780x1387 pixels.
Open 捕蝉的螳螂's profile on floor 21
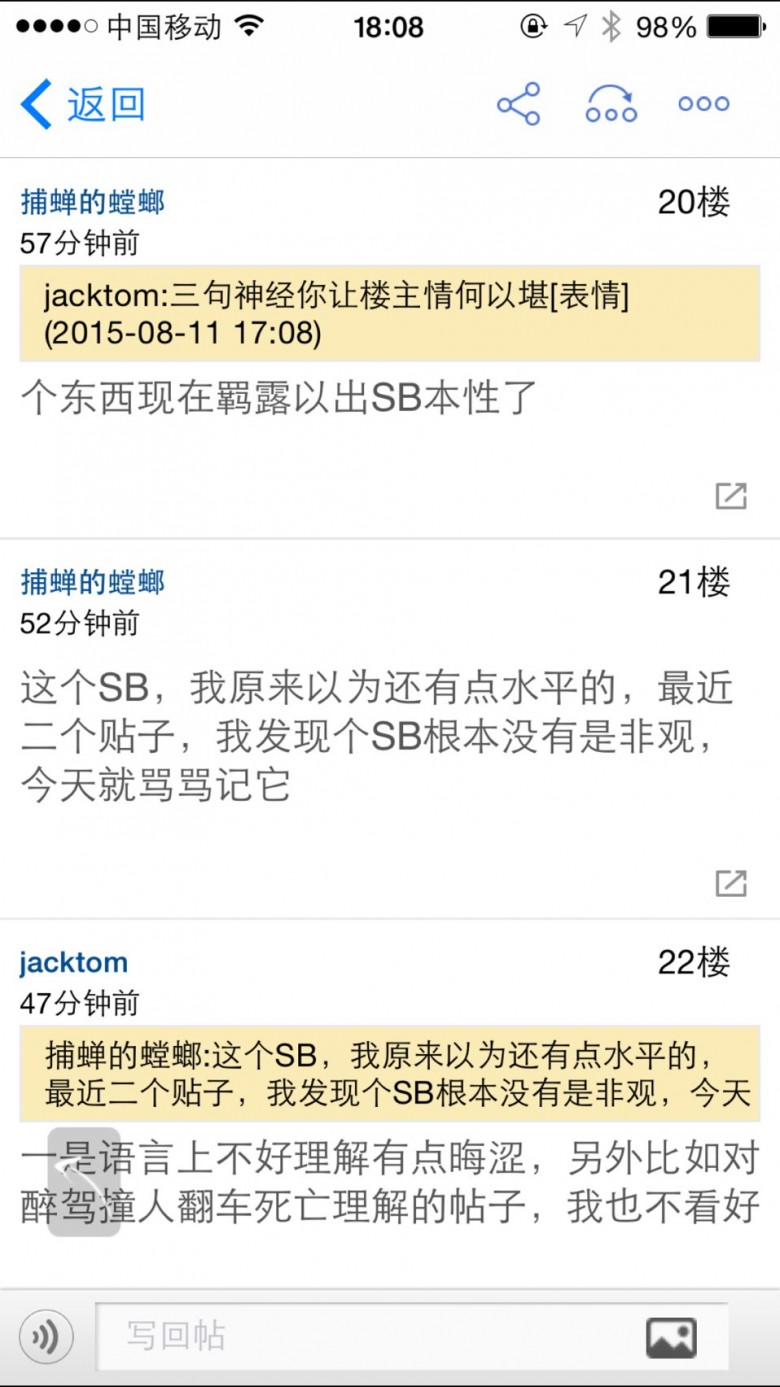[92, 582]
